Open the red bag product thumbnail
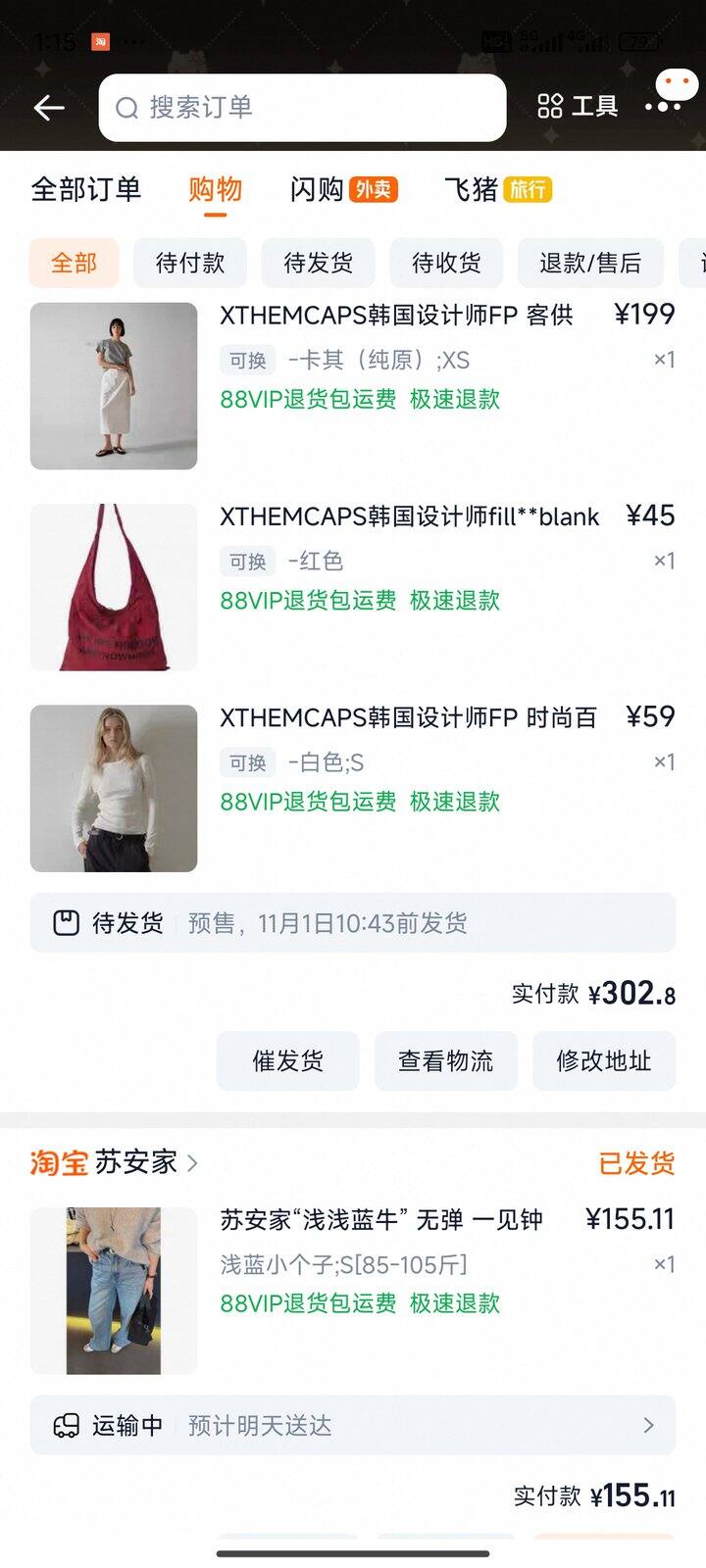 click(113, 586)
